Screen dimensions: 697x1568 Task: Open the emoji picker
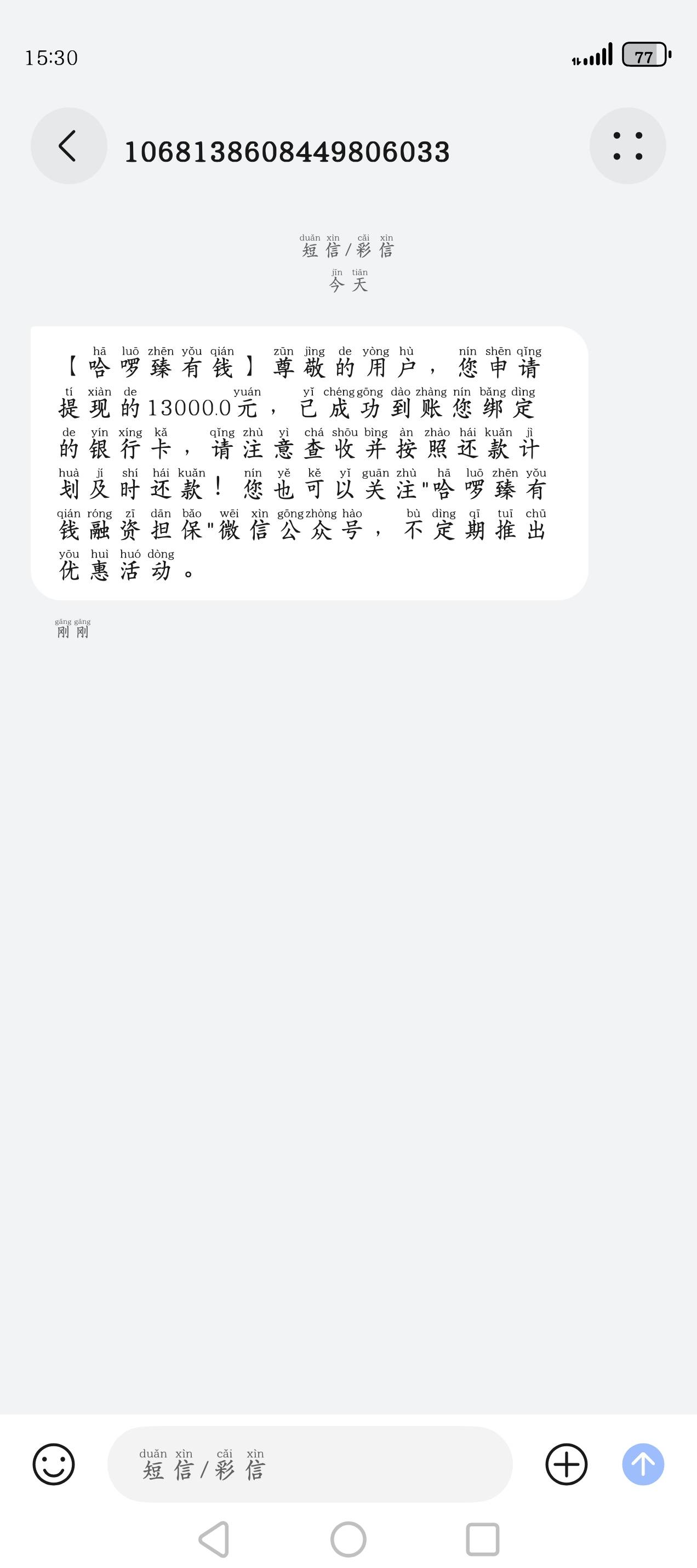pyautogui.click(x=54, y=1464)
